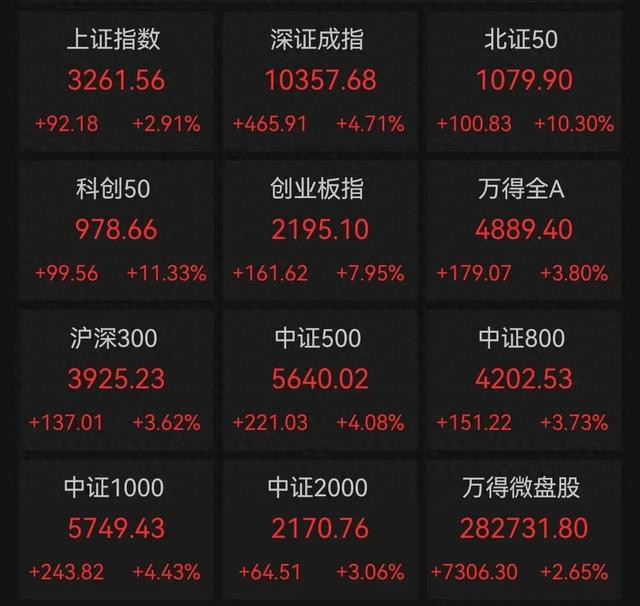Open the 中证800 index card
Screen dimensions: 640x606
click(x=522, y=380)
